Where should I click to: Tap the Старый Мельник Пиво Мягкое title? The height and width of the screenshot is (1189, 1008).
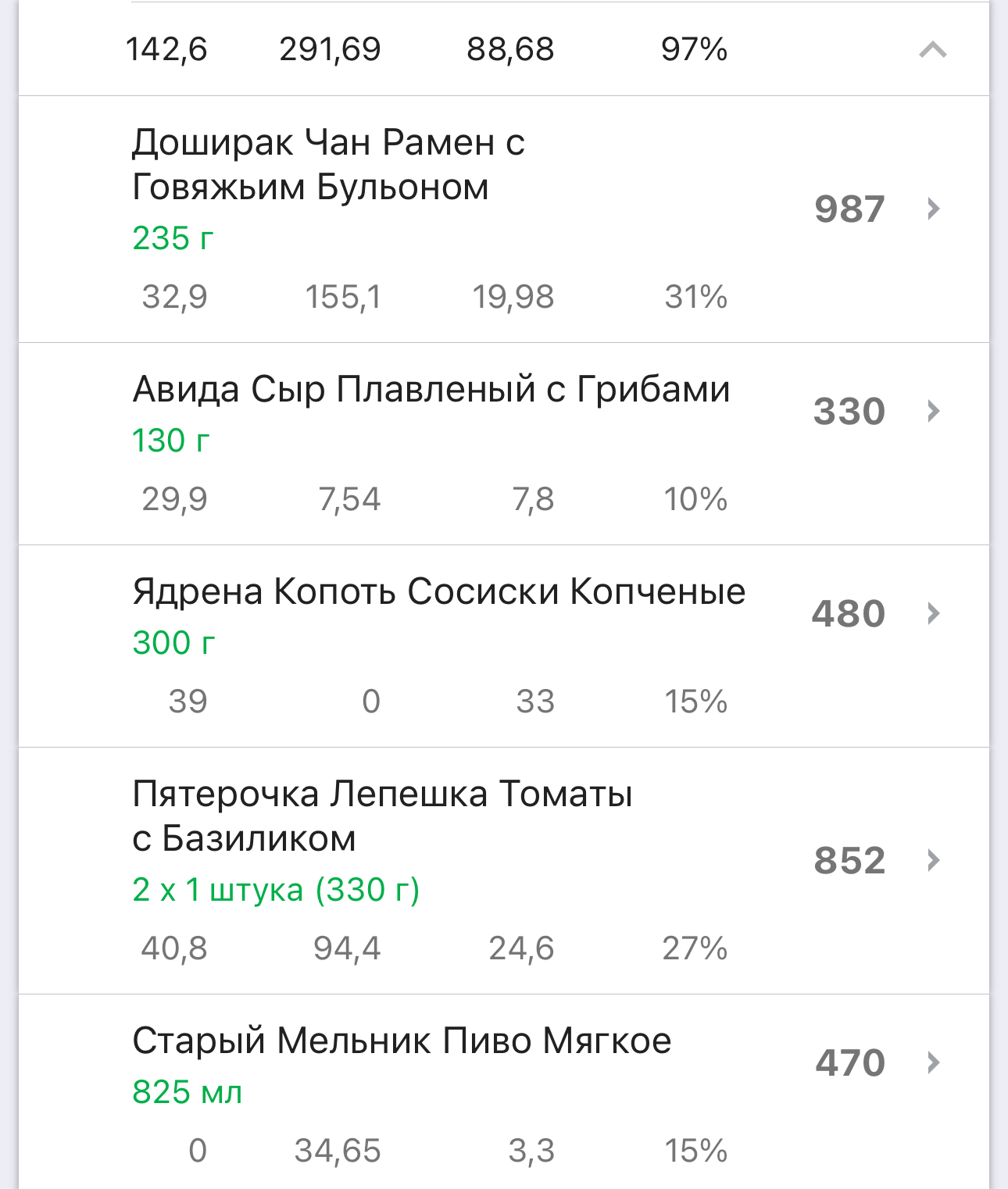point(400,1041)
